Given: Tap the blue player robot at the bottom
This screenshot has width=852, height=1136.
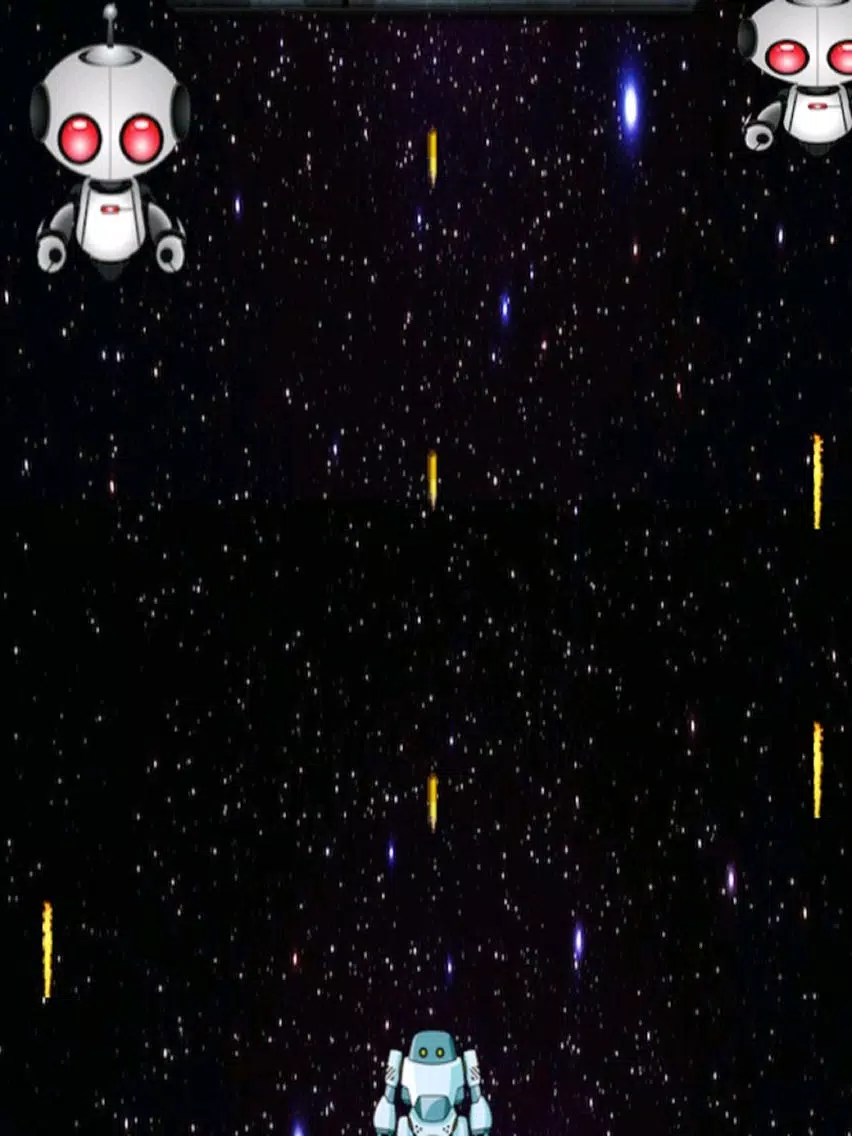Looking at the screenshot, I should (432, 1088).
